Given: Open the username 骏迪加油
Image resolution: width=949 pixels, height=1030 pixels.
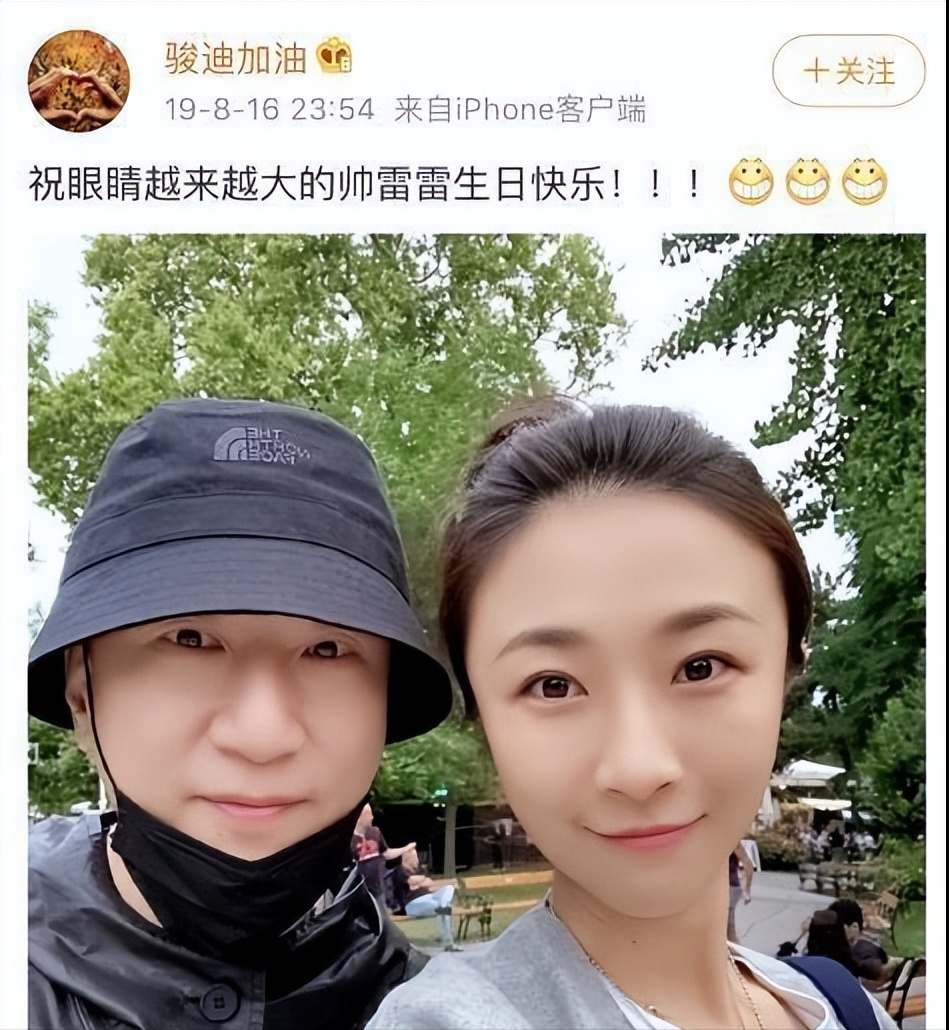Looking at the screenshot, I should point(236,57).
